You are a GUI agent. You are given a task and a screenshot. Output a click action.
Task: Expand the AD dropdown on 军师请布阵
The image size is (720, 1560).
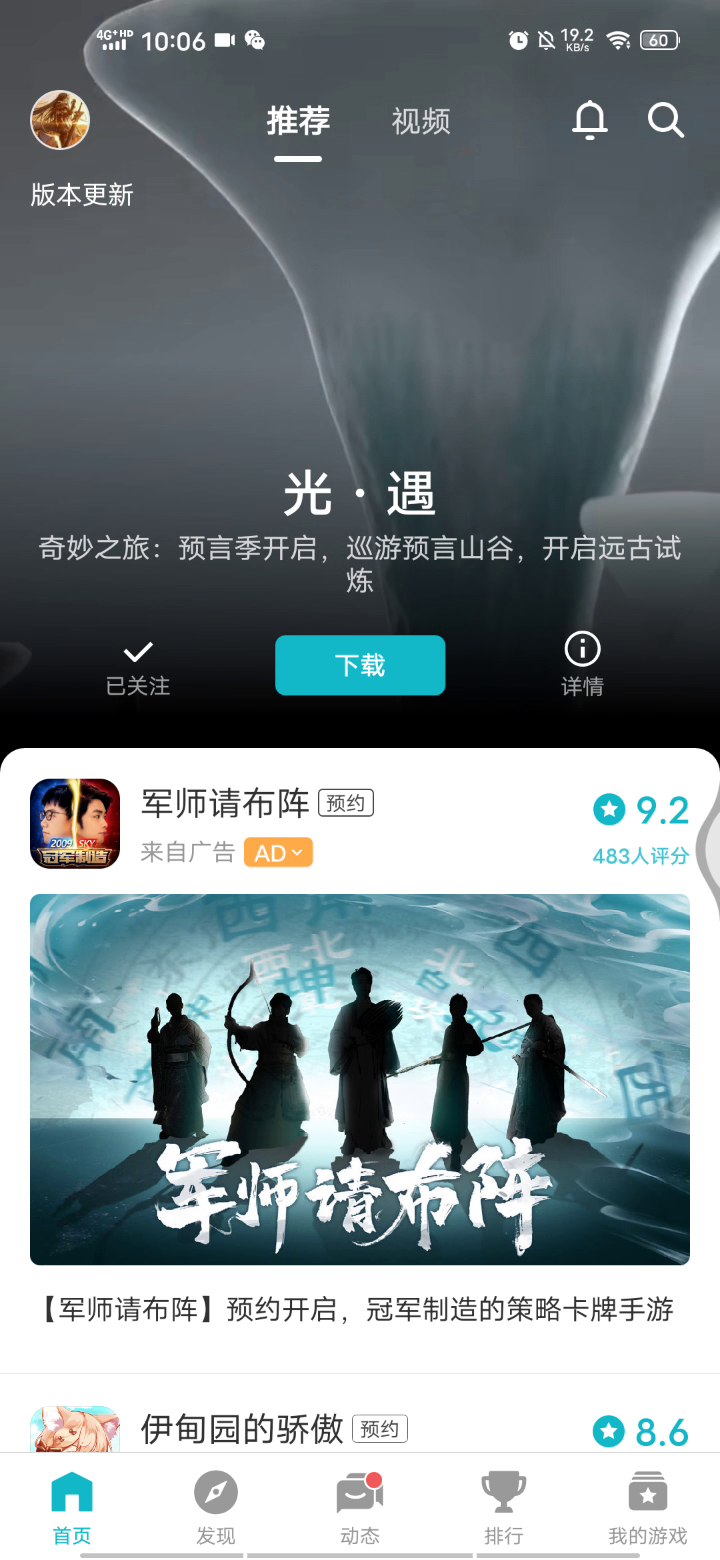tap(278, 853)
